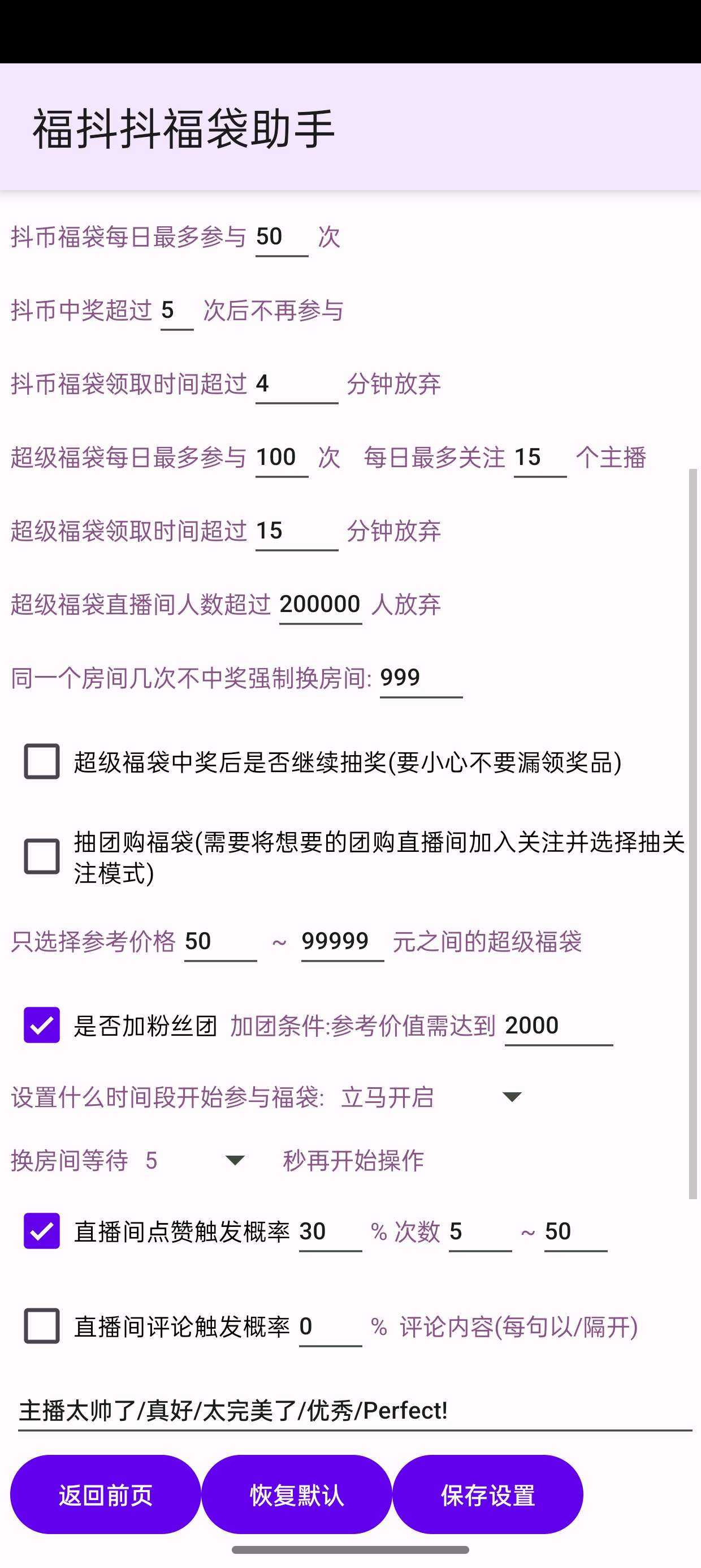This screenshot has height=1568, width=701.
Task: Edit 超级福袋每日最多参与 field showing 100
Action: tap(282, 458)
